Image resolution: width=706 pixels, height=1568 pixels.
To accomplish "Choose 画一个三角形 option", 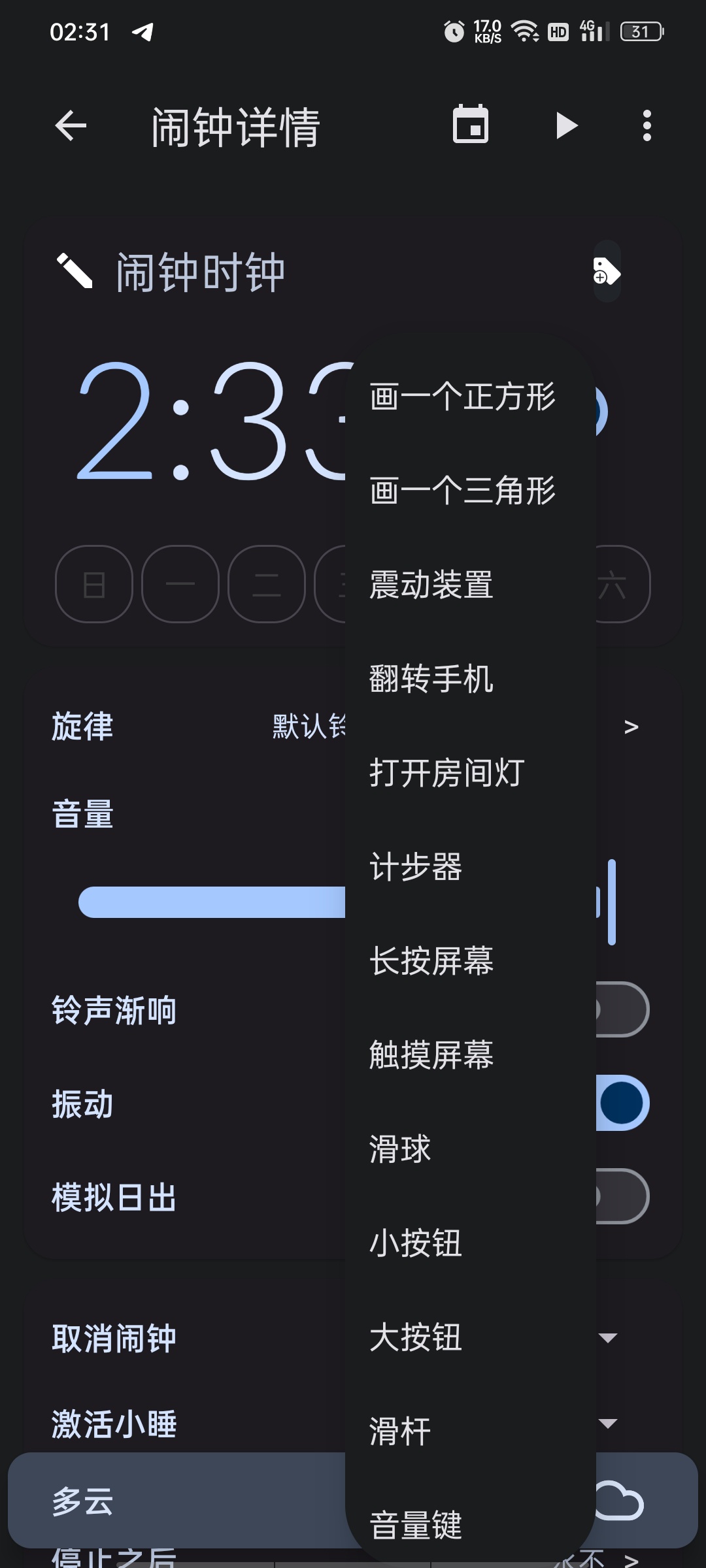I will click(x=471, y=491).
